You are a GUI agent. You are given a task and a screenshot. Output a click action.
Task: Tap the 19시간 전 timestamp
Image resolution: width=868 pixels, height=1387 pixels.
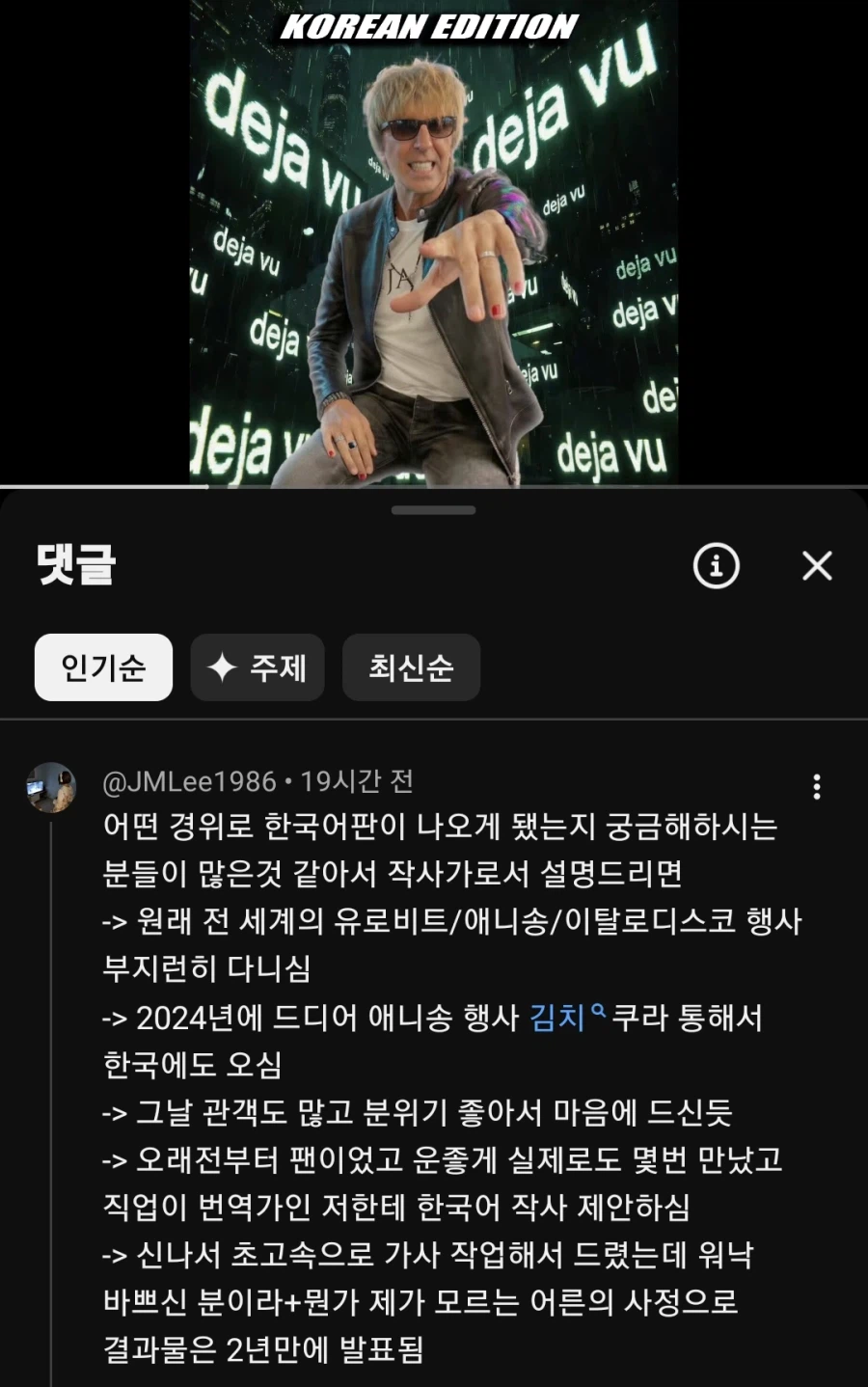357,781
